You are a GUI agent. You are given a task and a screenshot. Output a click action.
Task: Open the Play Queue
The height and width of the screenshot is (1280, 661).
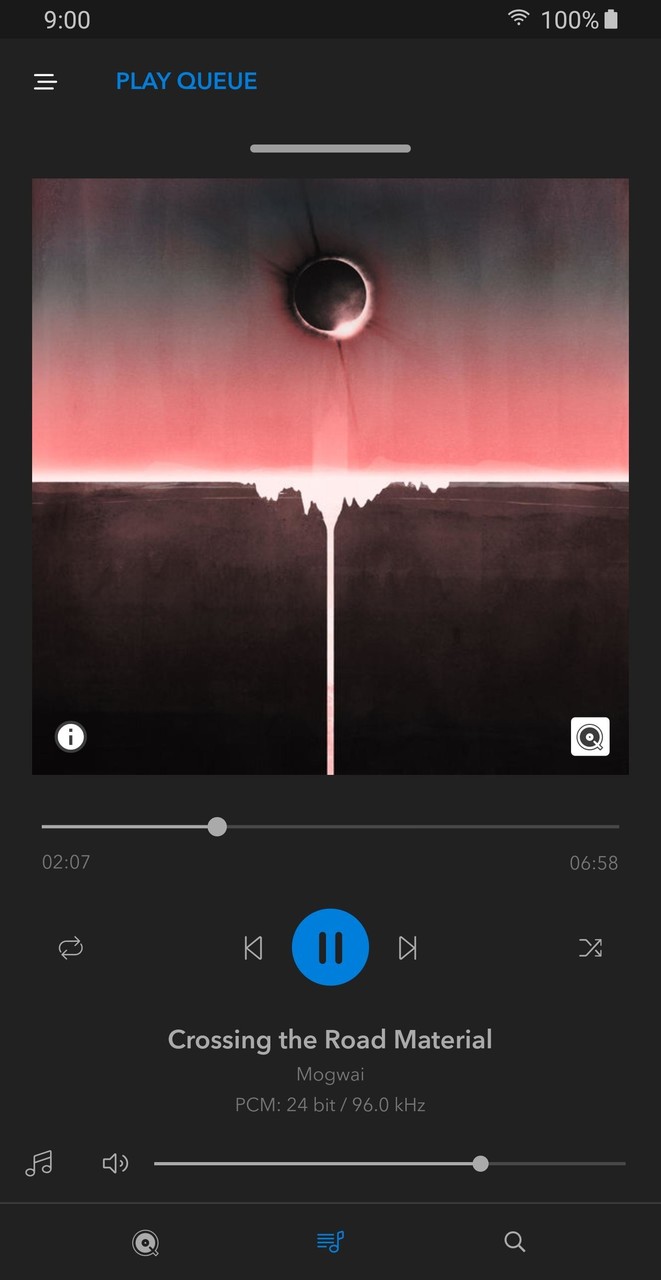186,82
